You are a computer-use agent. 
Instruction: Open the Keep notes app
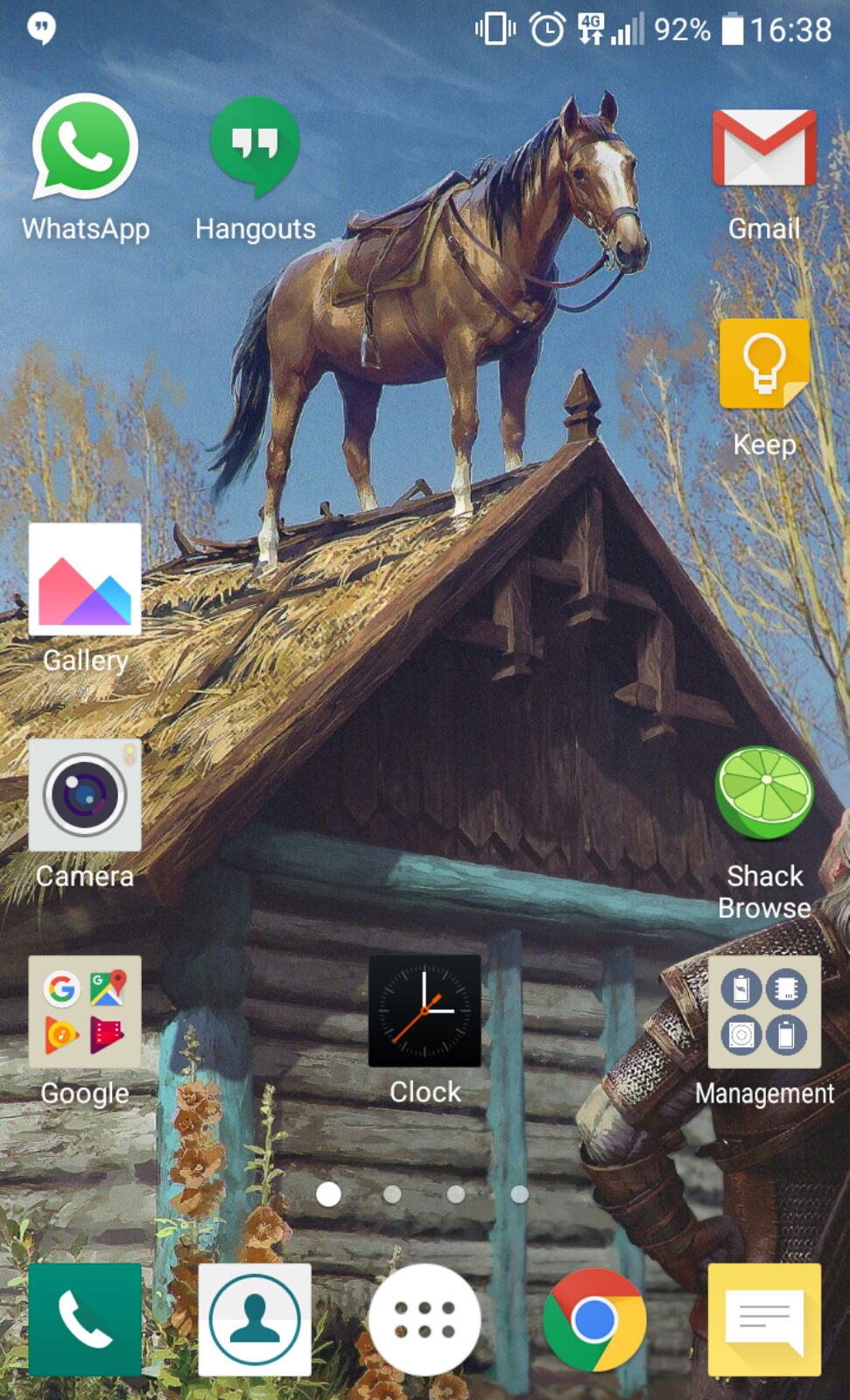pyautogui.click(x=764, y=364)
